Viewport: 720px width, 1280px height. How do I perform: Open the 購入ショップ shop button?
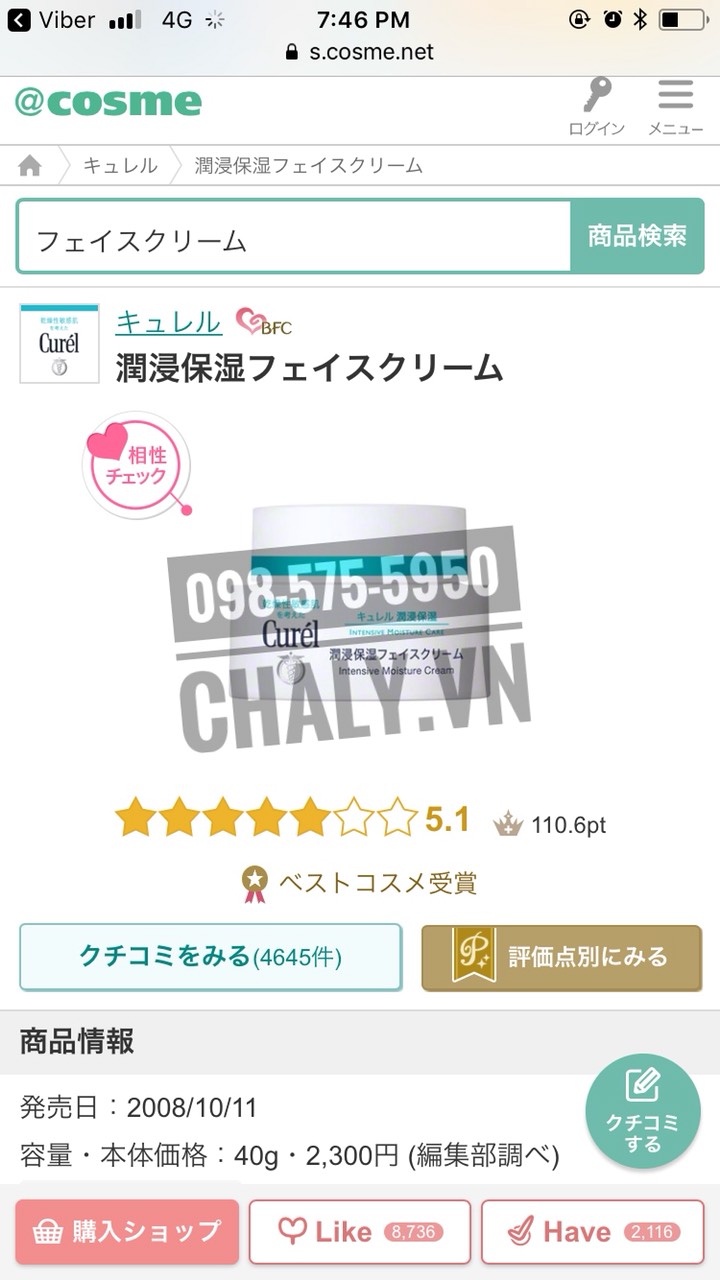point(127,1232)
